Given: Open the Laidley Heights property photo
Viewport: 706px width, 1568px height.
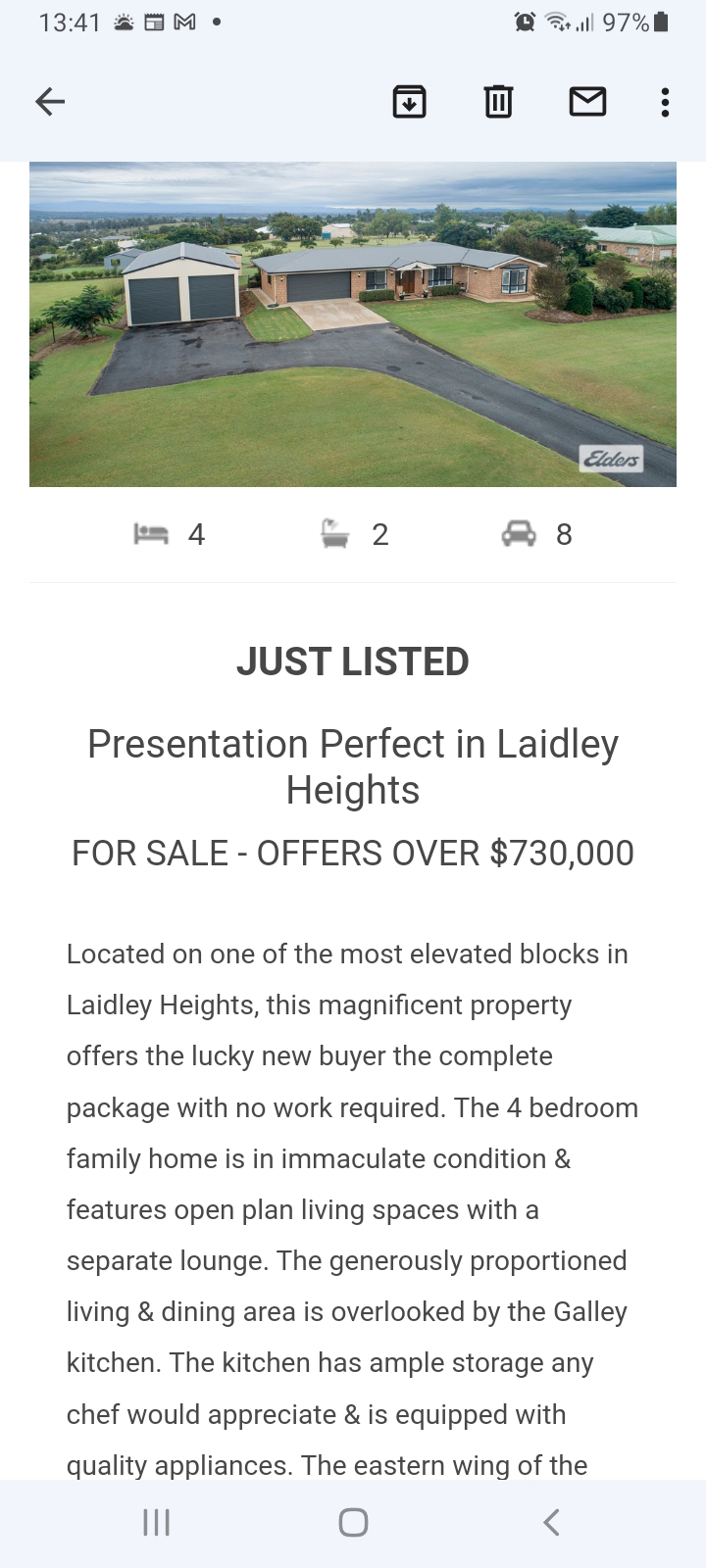Looking at the screenshot, I should [x=353, y=323].
